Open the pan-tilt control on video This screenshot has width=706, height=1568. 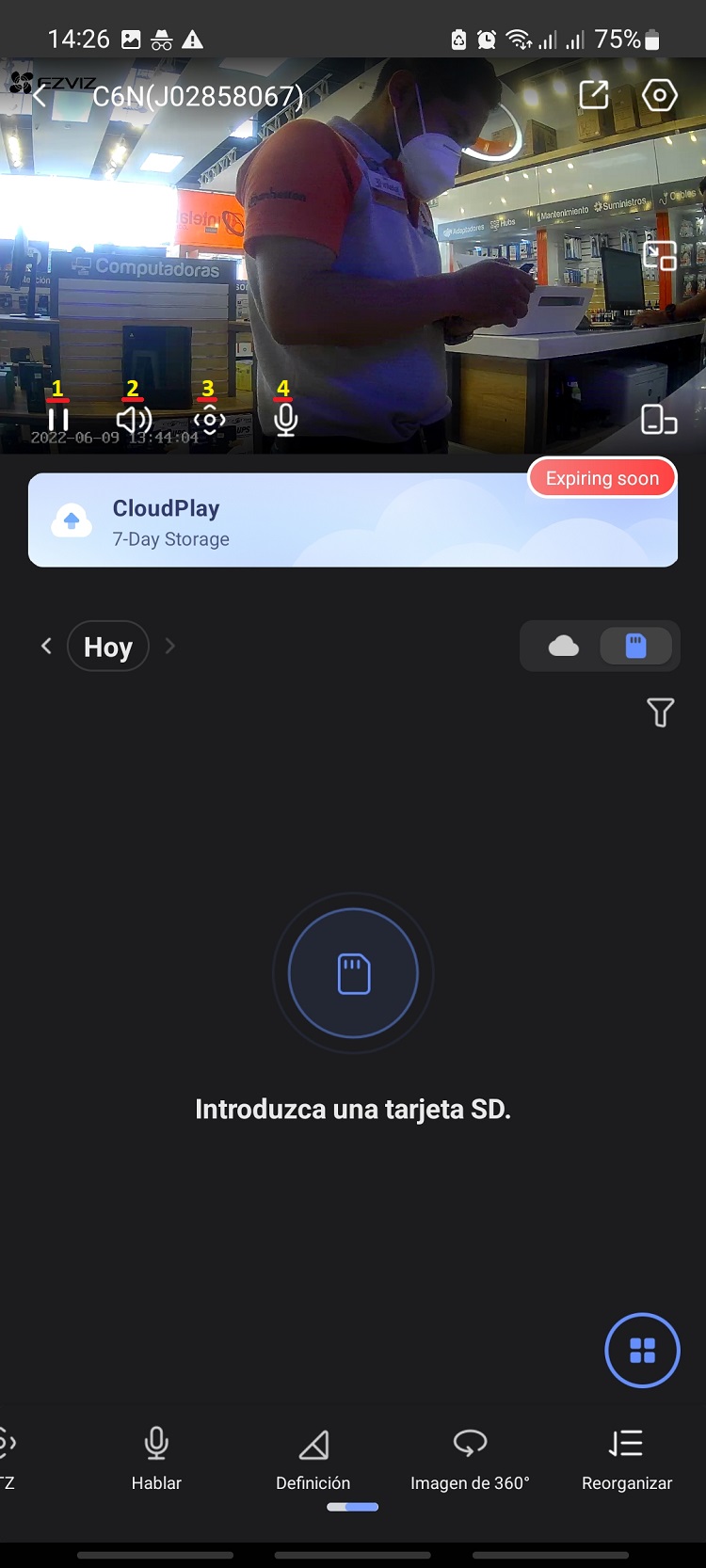tap(209, 420)
